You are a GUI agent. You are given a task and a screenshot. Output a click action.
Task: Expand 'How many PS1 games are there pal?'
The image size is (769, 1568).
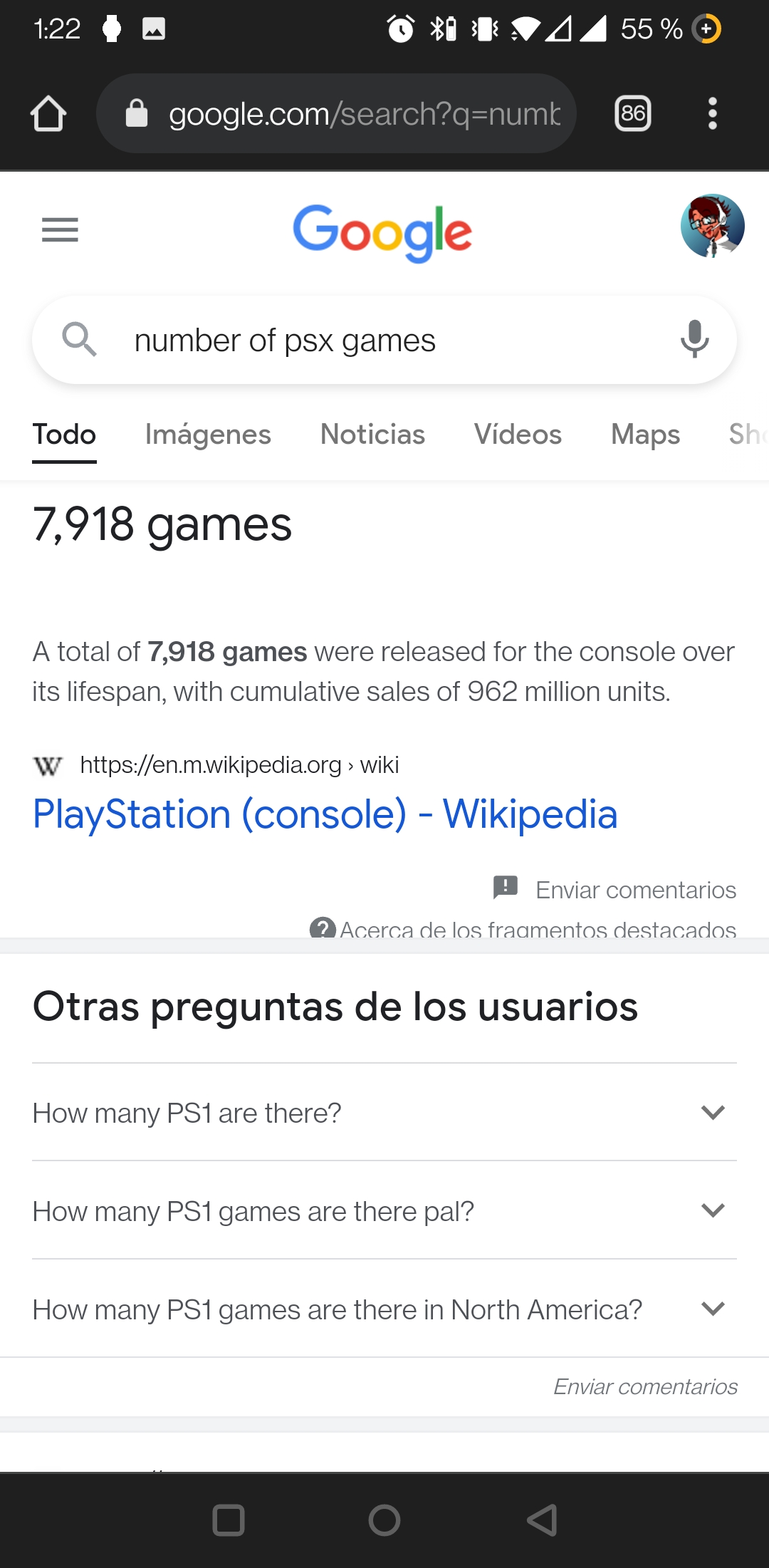coord(384,1210)
